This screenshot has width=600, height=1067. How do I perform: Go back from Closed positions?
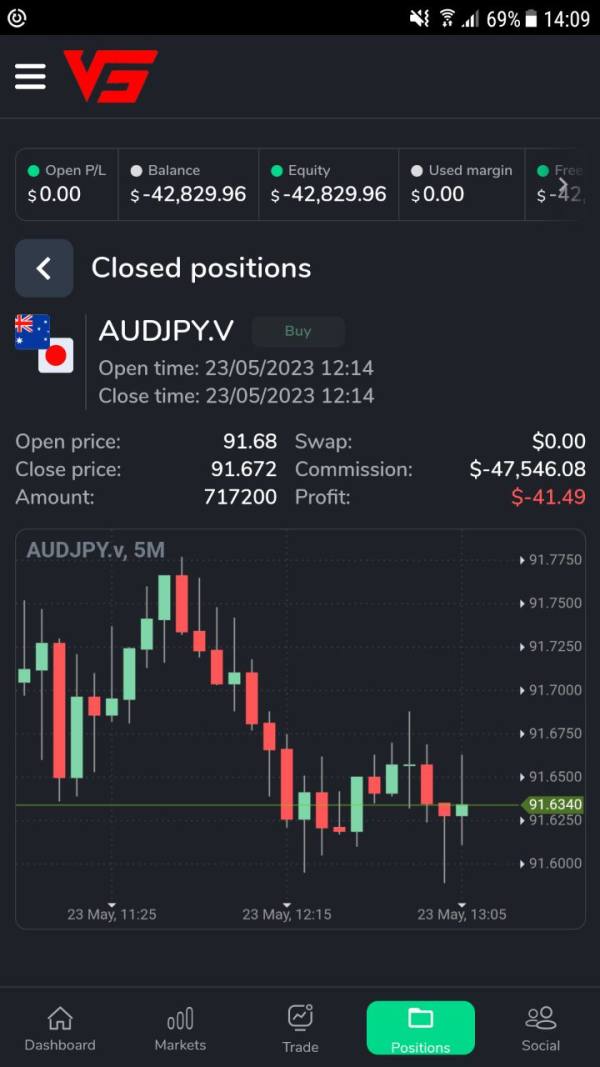[44, 268]
